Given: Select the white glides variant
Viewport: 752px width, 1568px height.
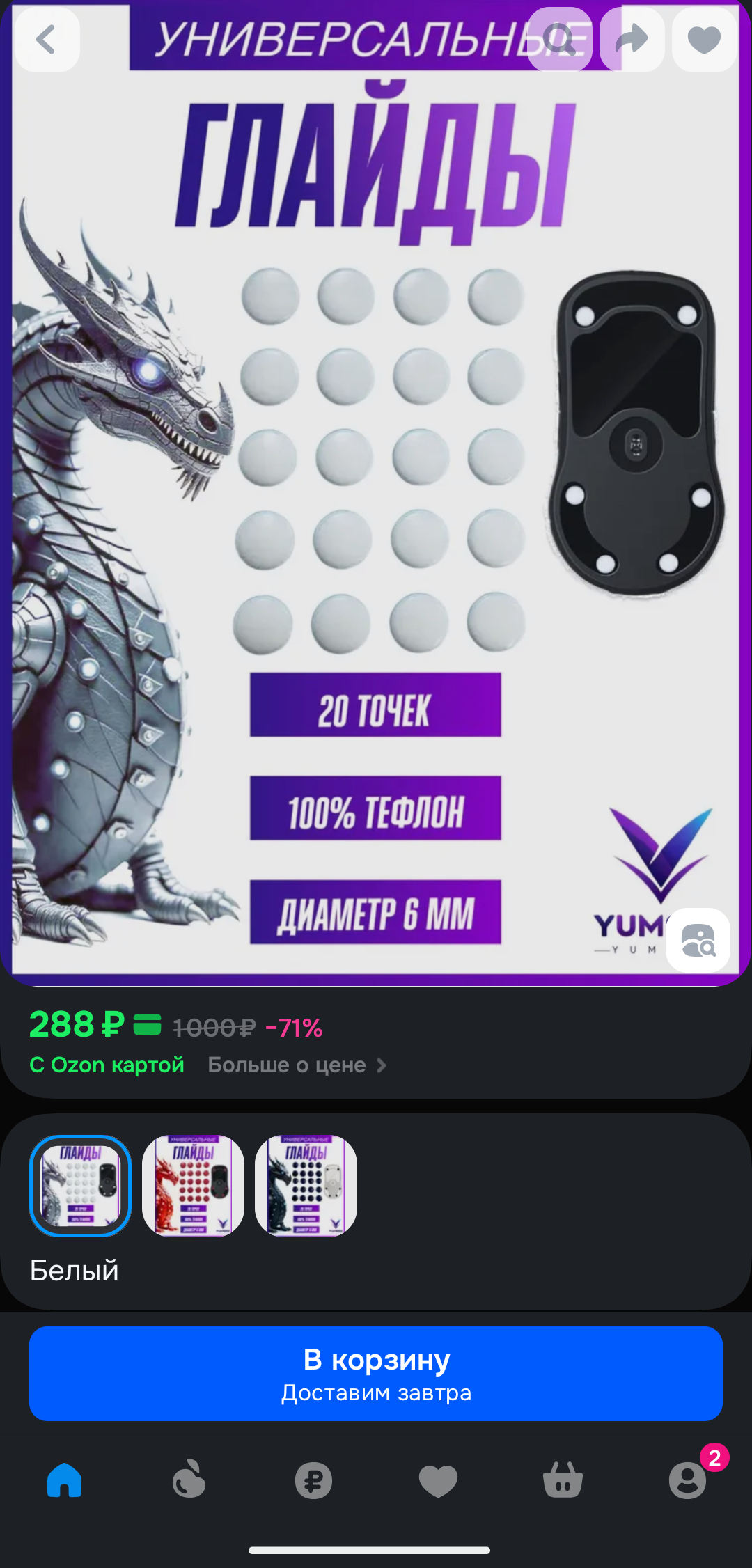Looking at the screenshot, I should coord(80,1186).
